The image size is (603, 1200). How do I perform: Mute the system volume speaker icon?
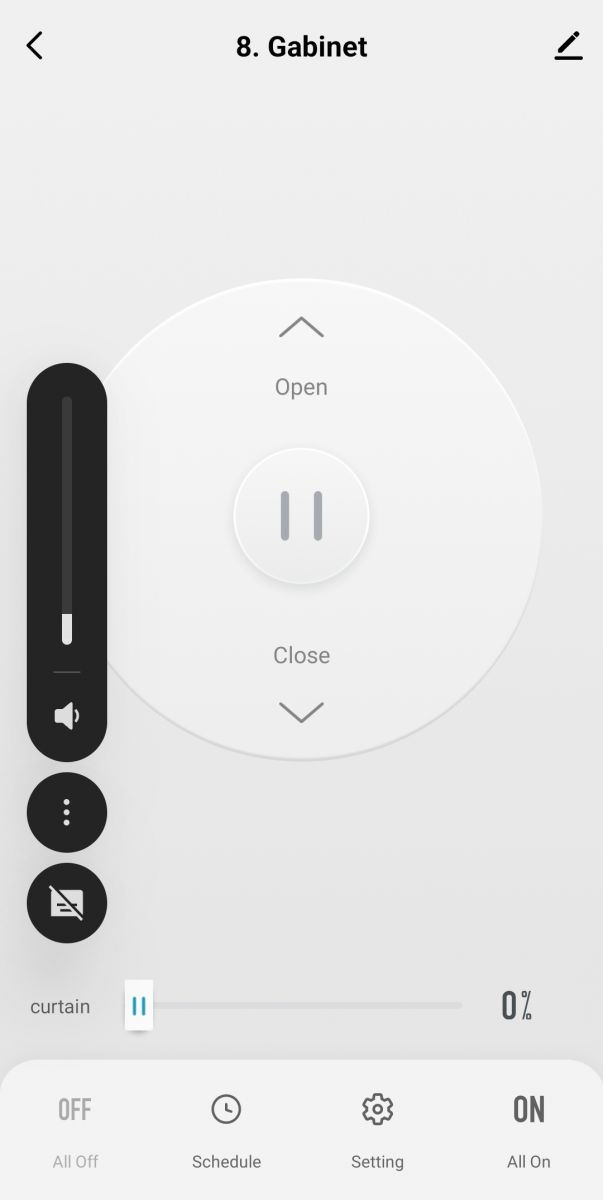67,716
